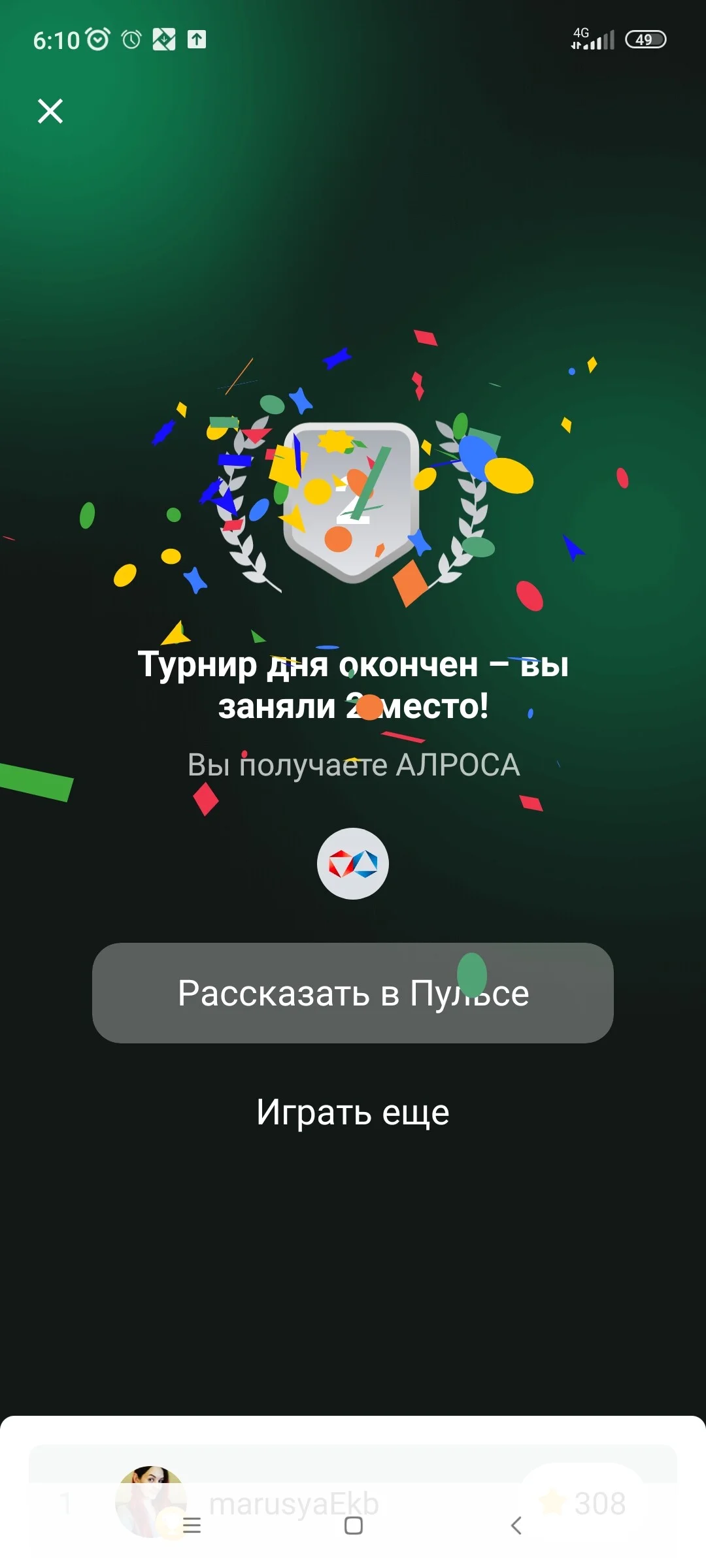Select Играть еще to play again
The height and width of the screenshot is (1568, 706).
pyautogui.click(x=353, y=1112)
